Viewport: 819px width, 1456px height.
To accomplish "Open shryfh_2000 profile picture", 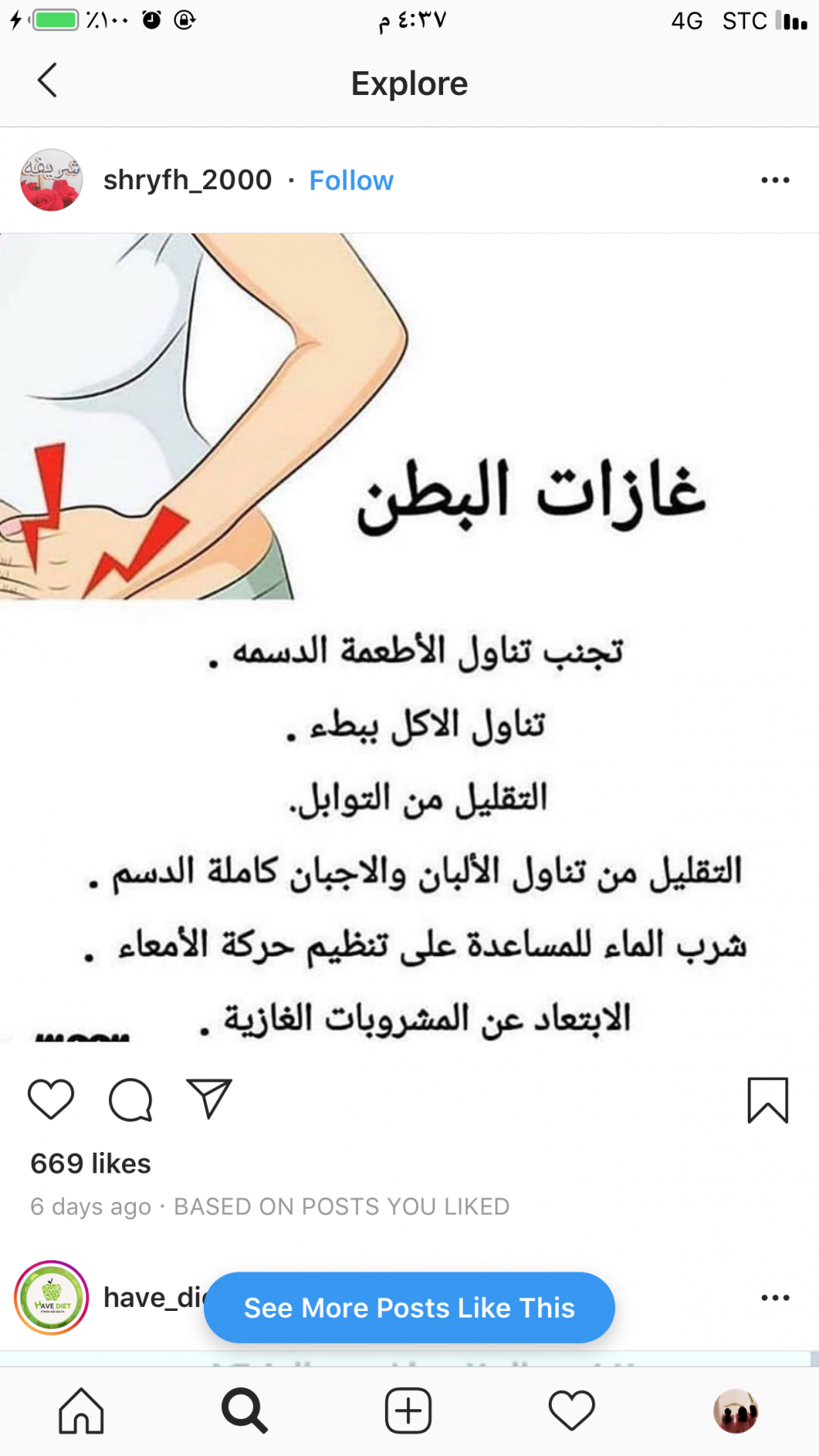I will [x=51, y=180].
